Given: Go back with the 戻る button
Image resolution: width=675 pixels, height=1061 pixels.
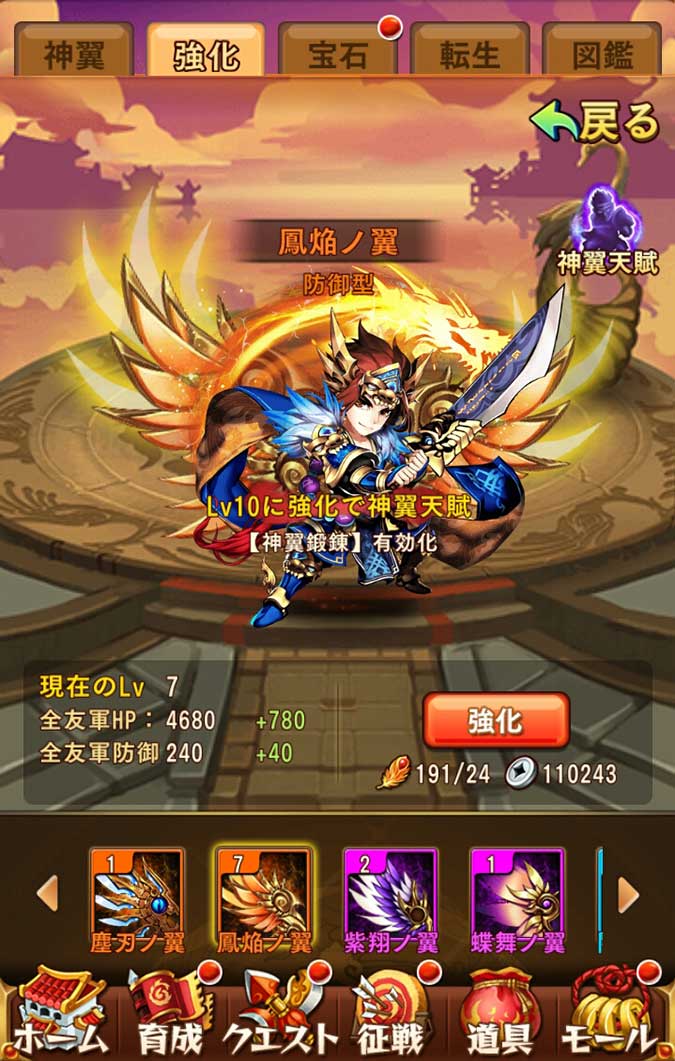Looking at the screenshot, I should [594, 123].
